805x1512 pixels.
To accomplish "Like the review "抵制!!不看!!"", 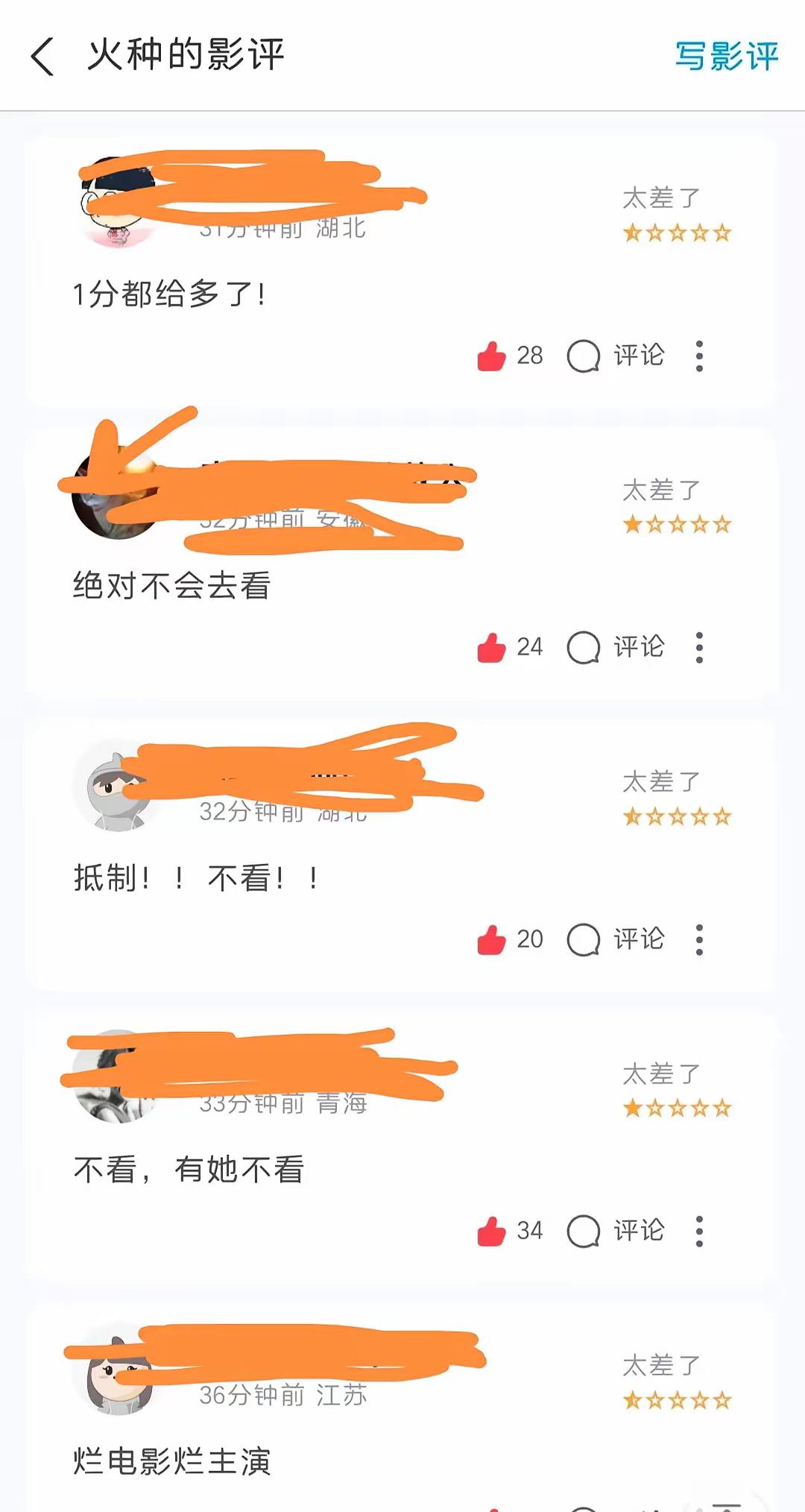I will tap(492, 940).
